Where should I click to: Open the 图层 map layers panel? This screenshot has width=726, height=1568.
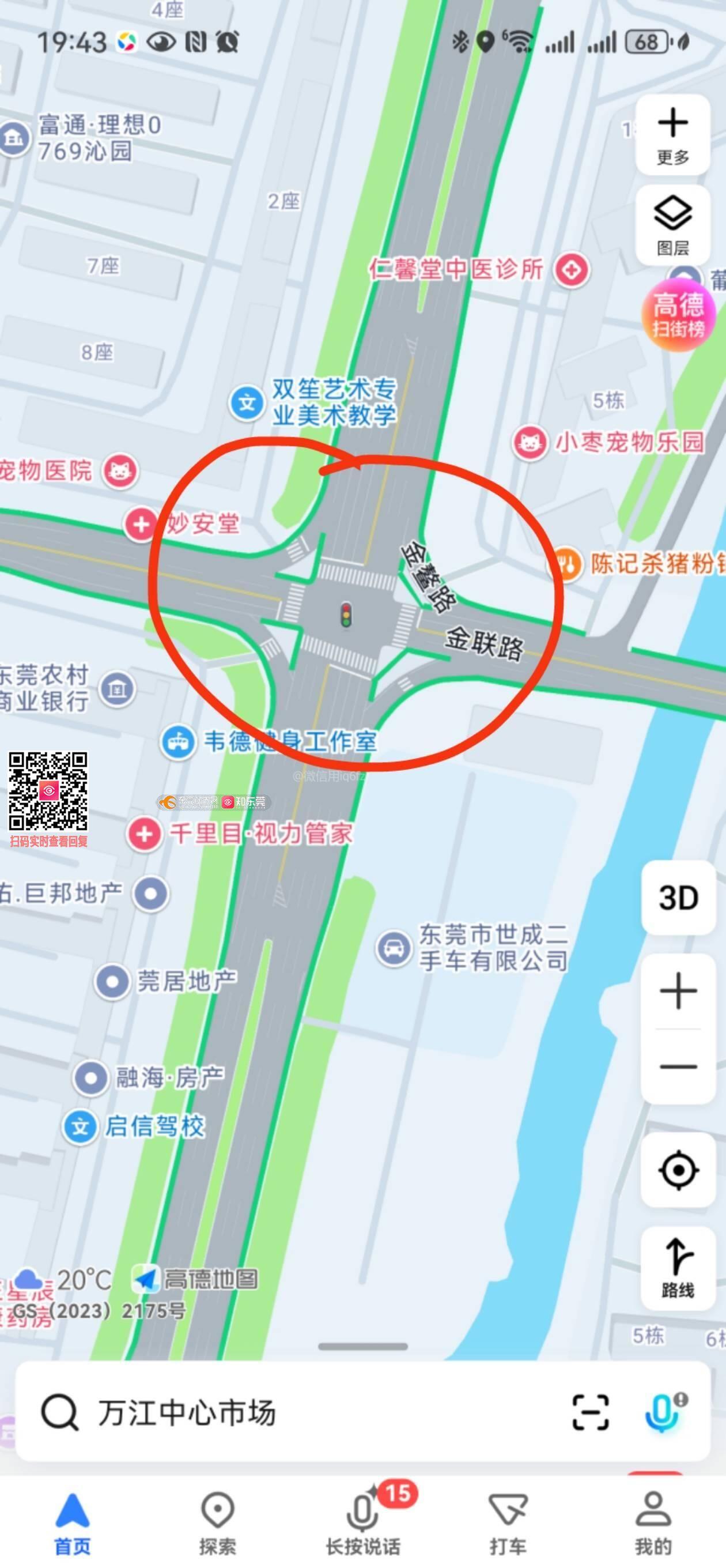coord(673,225)
